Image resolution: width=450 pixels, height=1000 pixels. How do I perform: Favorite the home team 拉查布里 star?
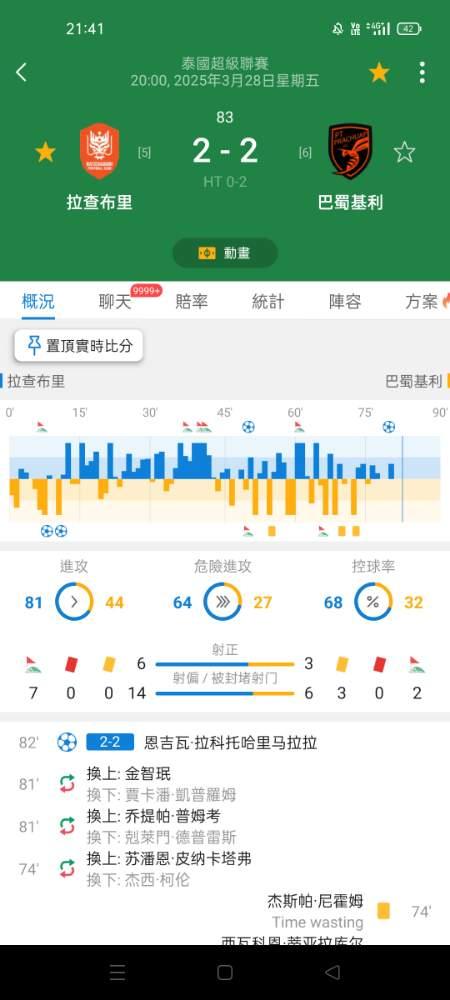(x=45, y=152)
